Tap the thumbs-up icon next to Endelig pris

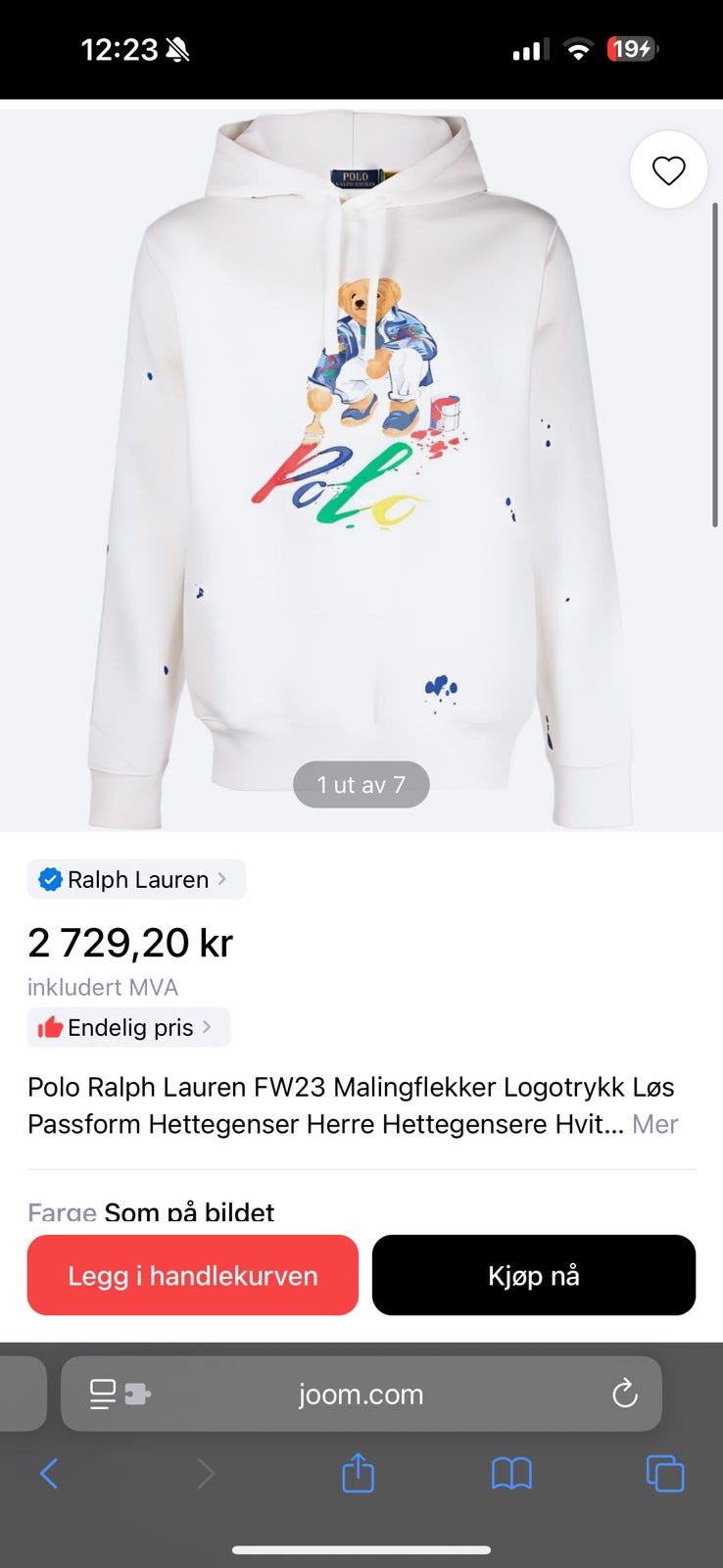pos(50,1027)
